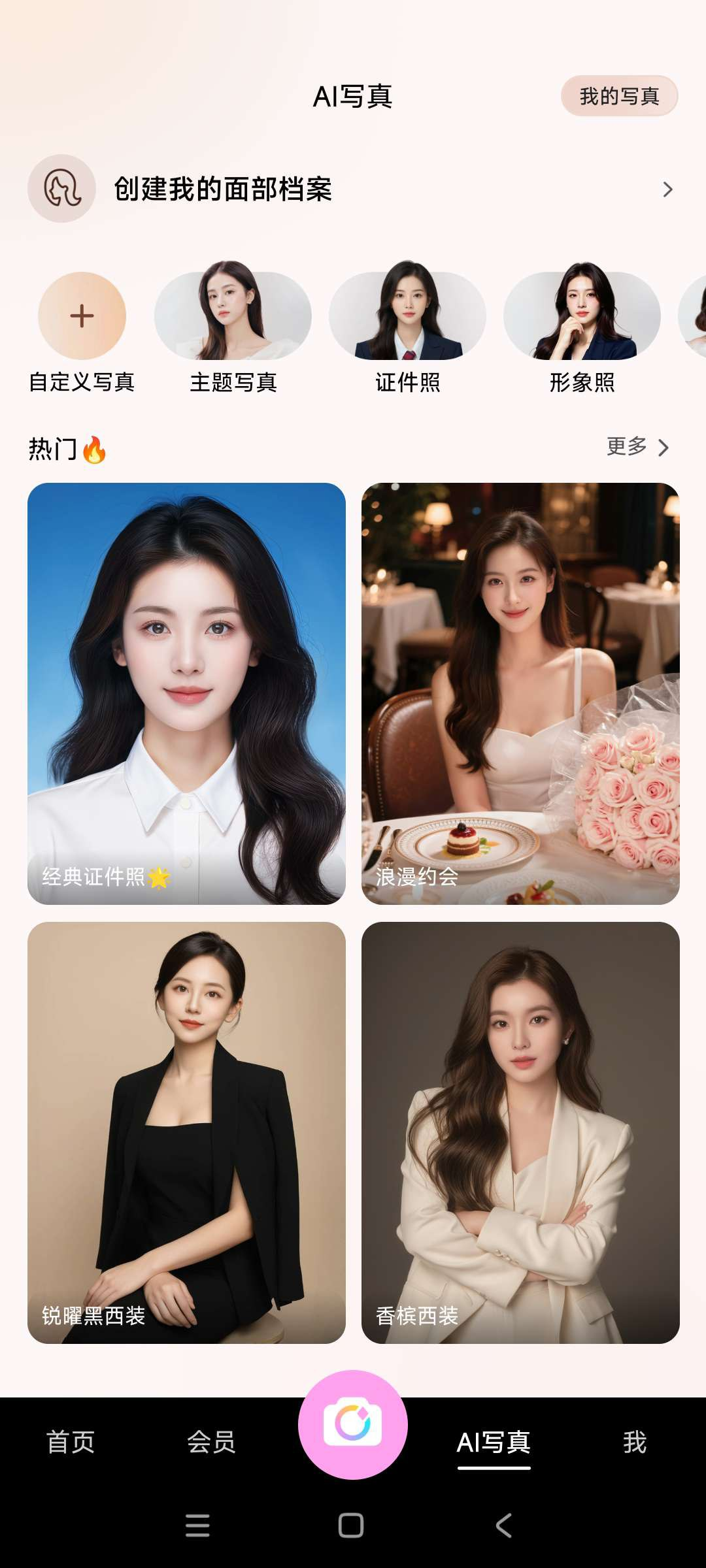Open 经典证件照 template card
706x1568 pixels.
click(x=186, y=693)
